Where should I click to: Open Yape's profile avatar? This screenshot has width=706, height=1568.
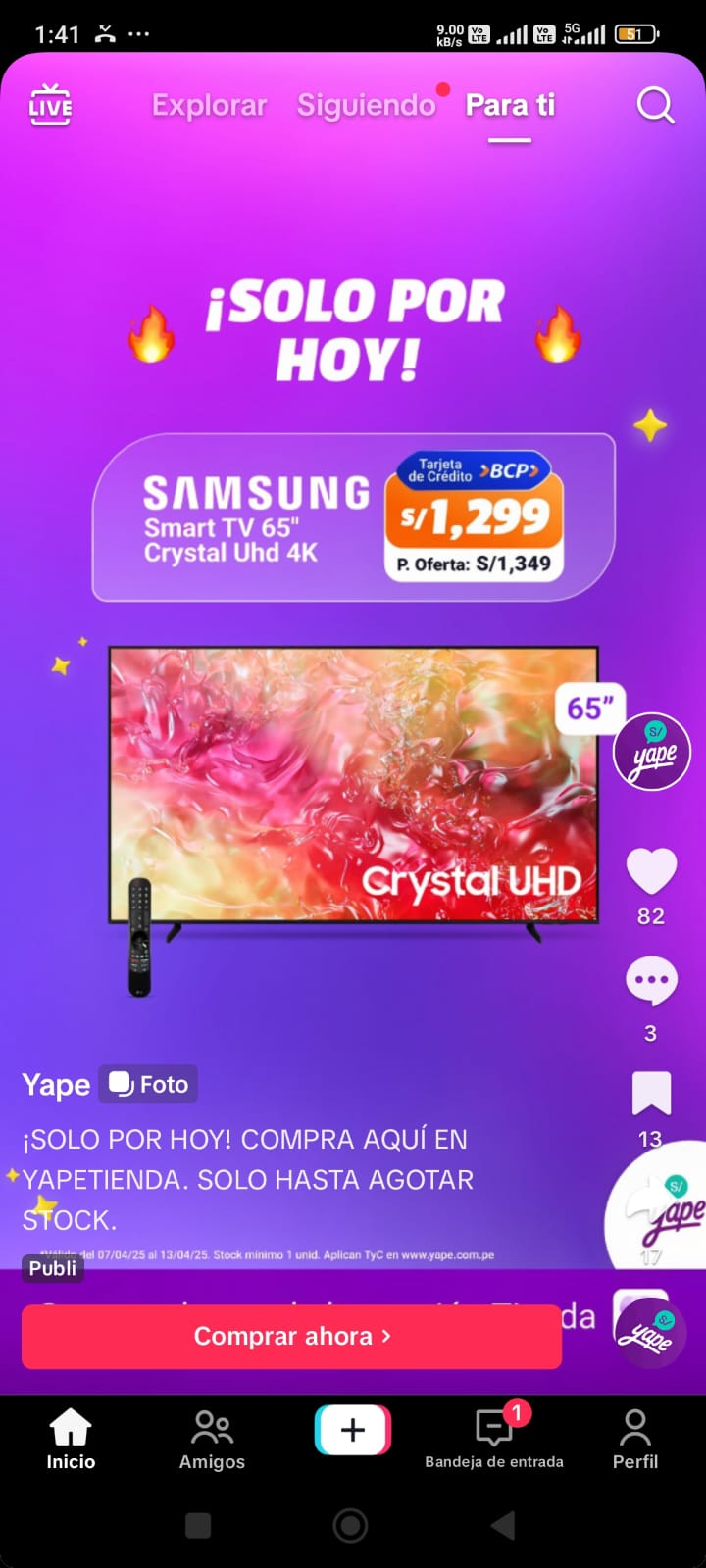click(x=652, y=753)
